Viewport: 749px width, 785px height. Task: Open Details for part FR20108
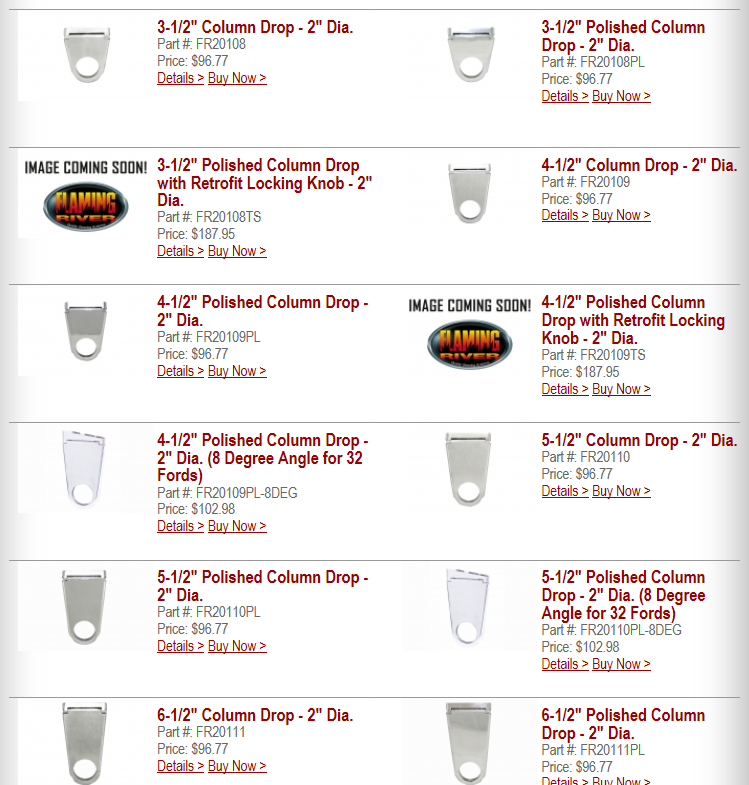(x=180, y=78)
